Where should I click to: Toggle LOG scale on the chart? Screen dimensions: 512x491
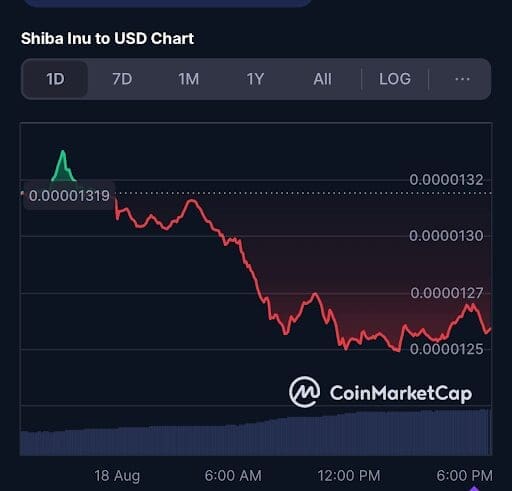tap(395, 79)
